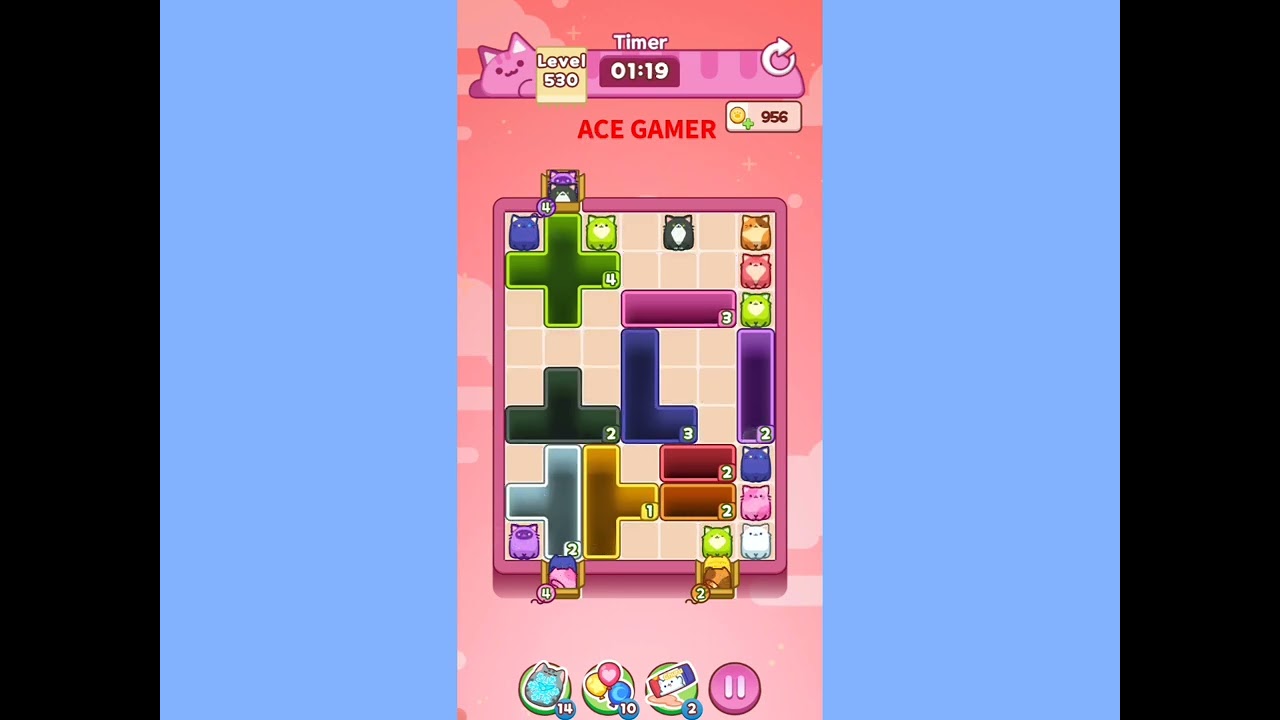Image resolution: width=1280 pixels, height=720 pixels.
Task: Select the orange horizontal block
Action: pos(697,501)
